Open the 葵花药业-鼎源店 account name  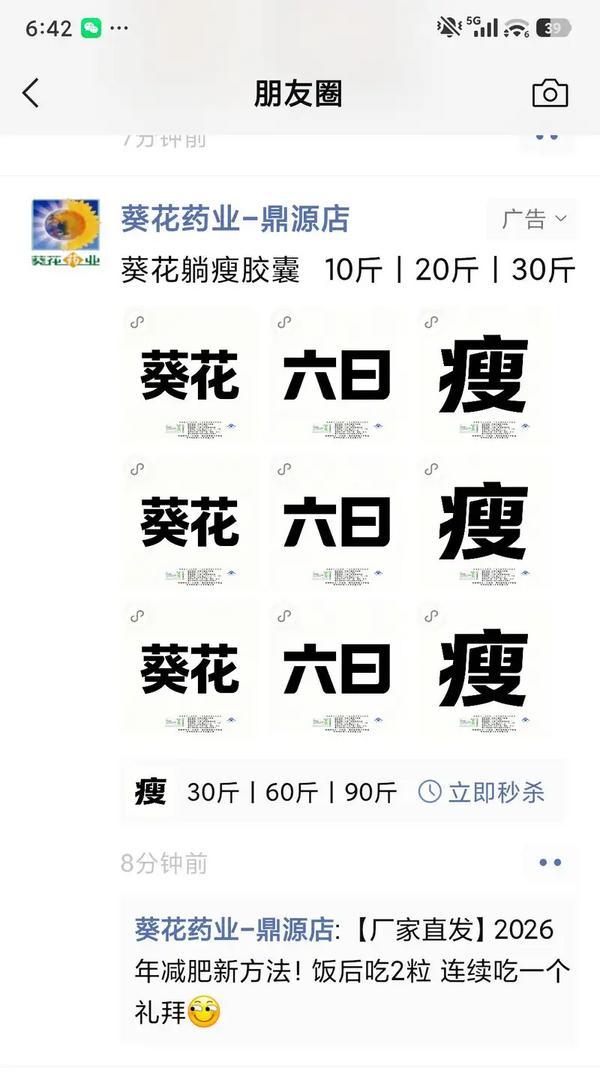(x=235, y=220)
